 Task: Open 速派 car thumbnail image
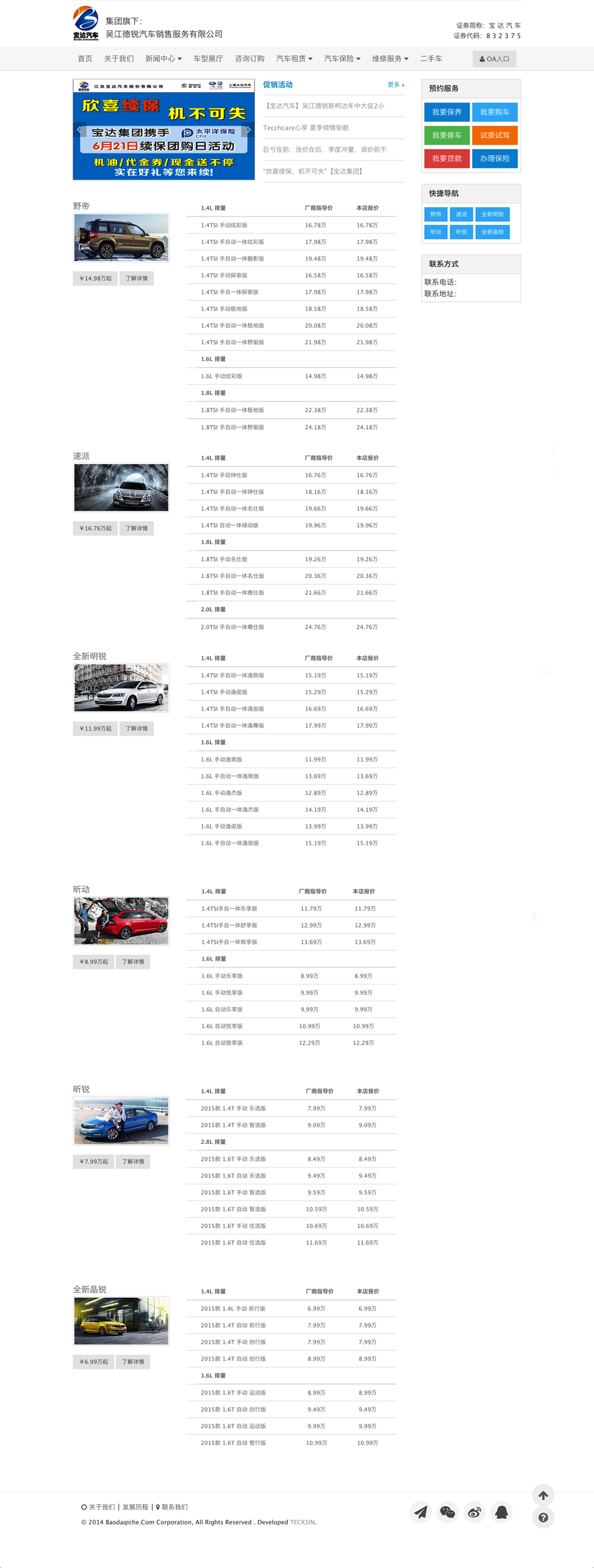coord(121,488)
